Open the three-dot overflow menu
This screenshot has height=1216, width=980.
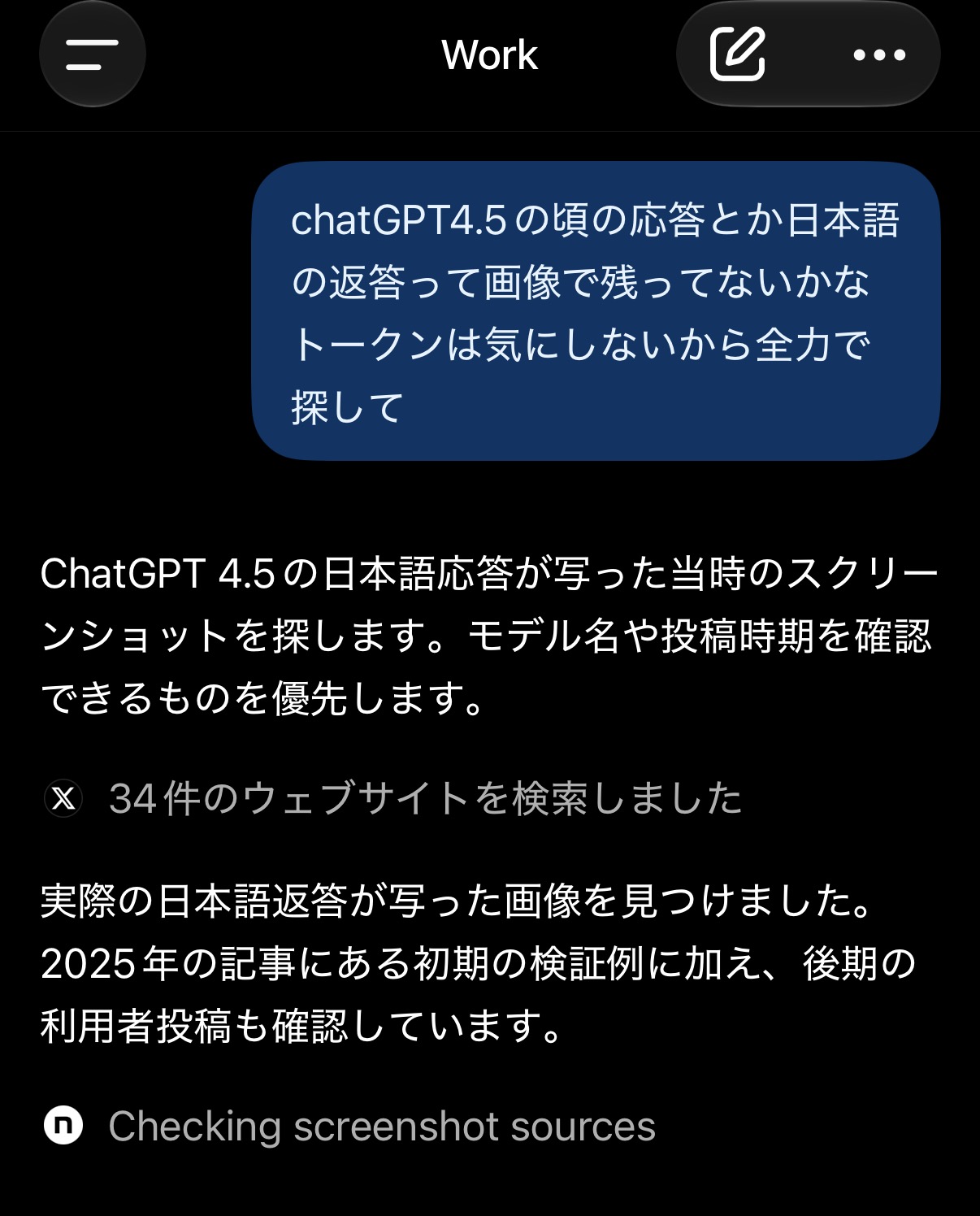click(879, 55)
